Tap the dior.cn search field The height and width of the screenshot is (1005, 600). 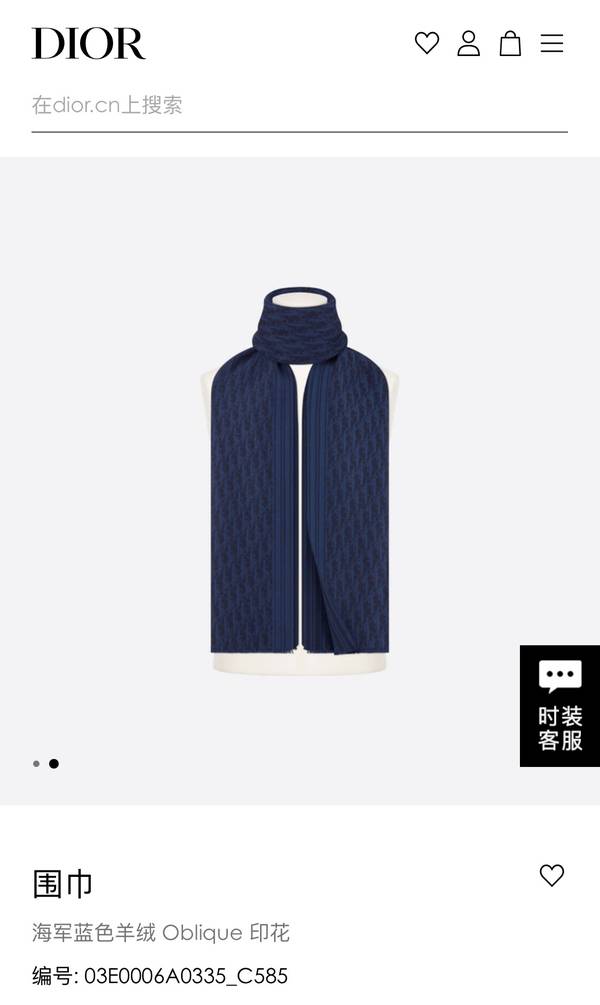[x=299, y=105]
